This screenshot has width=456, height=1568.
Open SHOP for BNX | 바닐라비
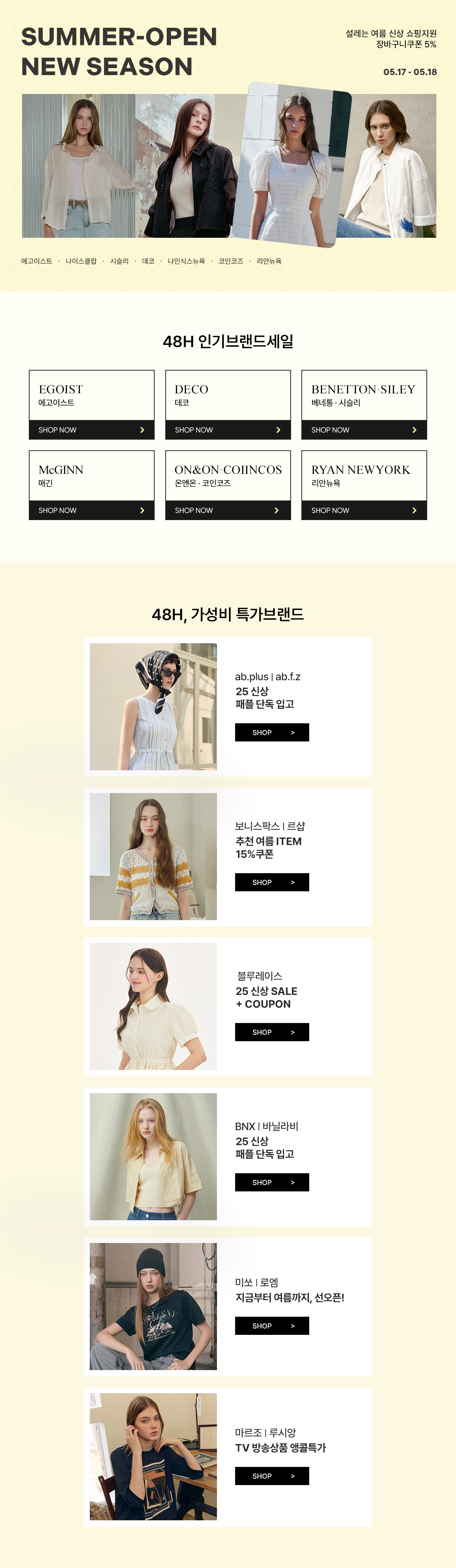click(x=271, y=1182)
